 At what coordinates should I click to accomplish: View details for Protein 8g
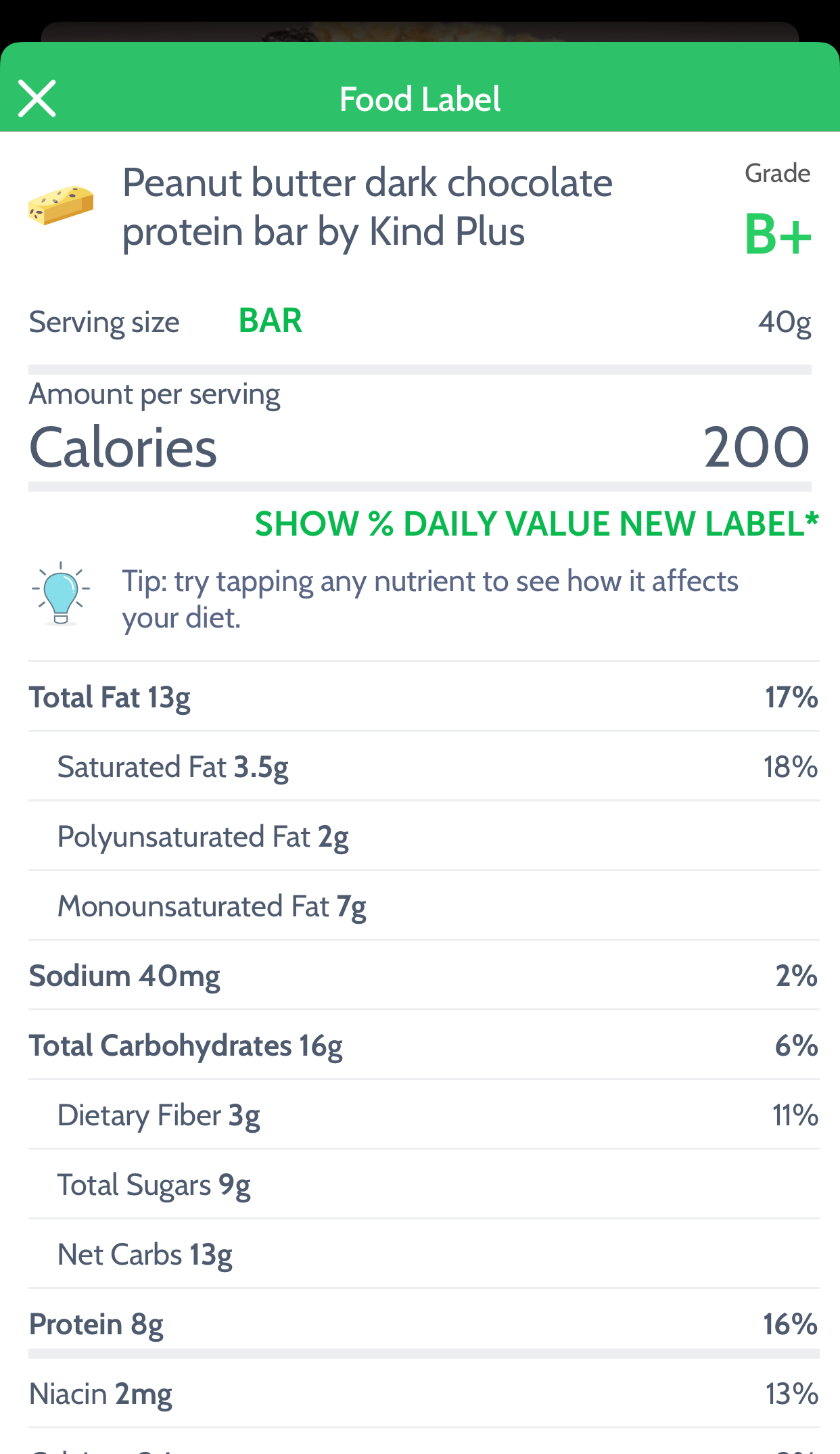pos(423,1324)
